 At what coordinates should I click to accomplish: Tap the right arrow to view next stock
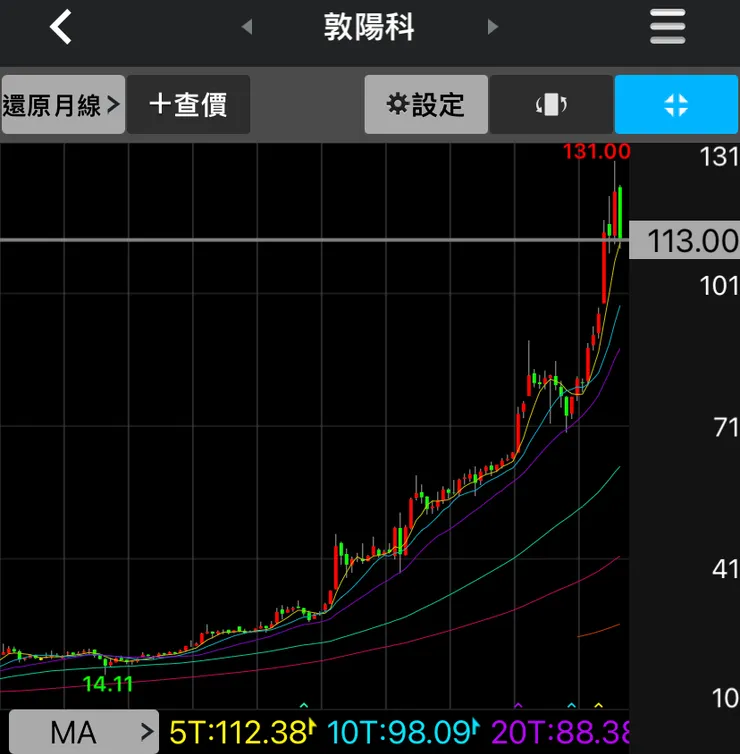(492, 27)
